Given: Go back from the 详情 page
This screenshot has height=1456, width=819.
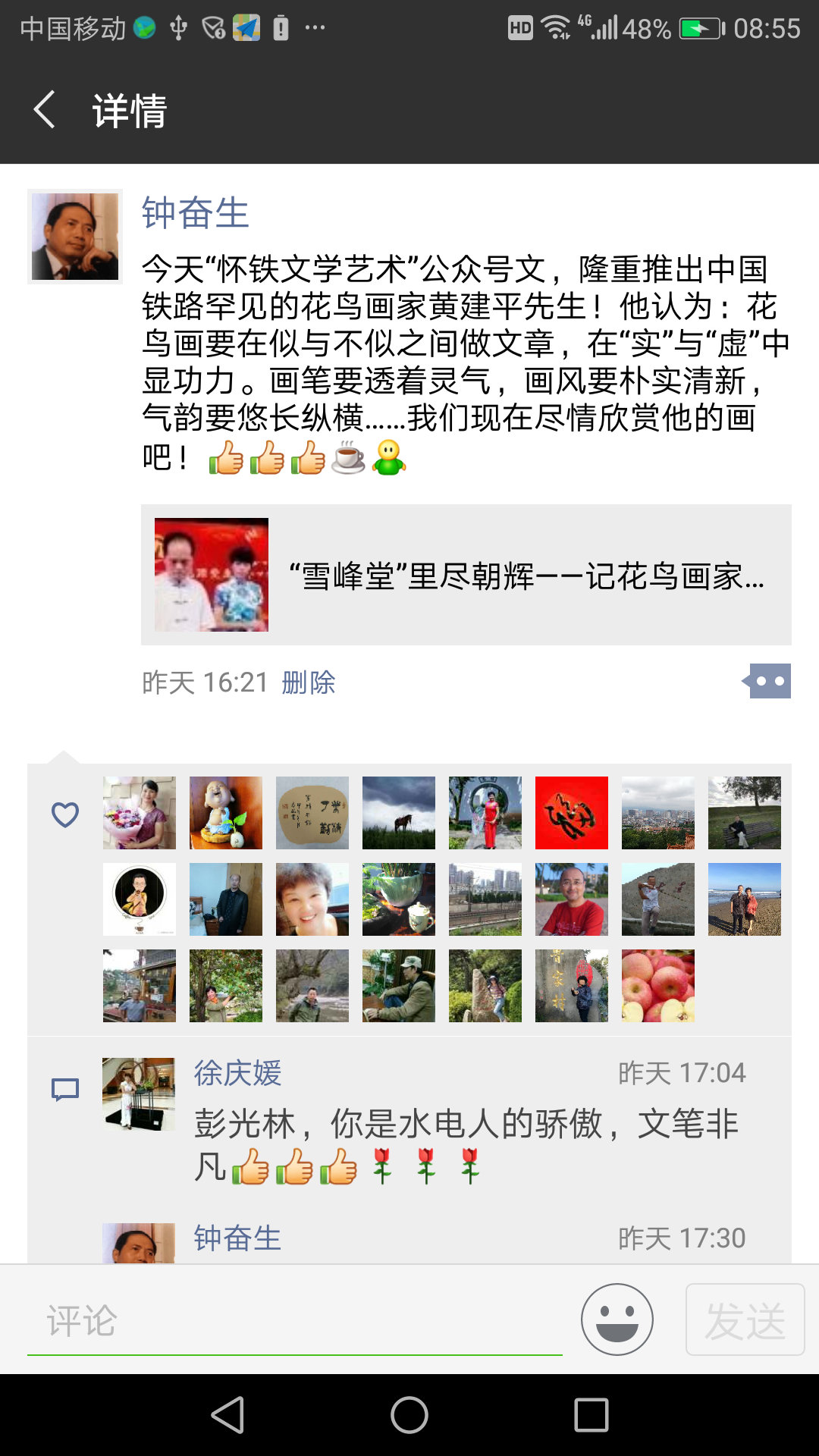Looking at the screenshot, I should click(45, 110).
